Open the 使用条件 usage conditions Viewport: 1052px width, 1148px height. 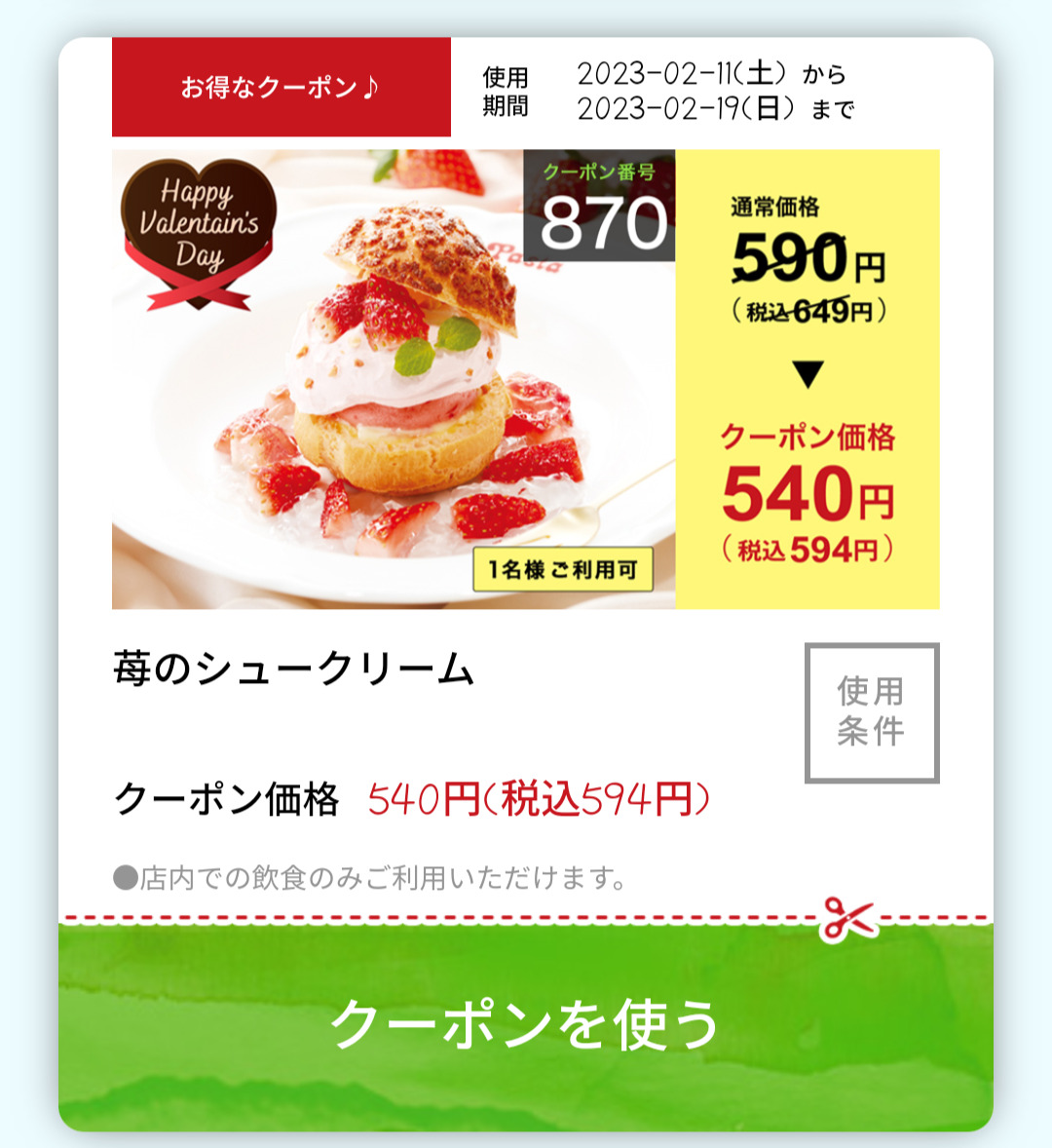[872, 712]
